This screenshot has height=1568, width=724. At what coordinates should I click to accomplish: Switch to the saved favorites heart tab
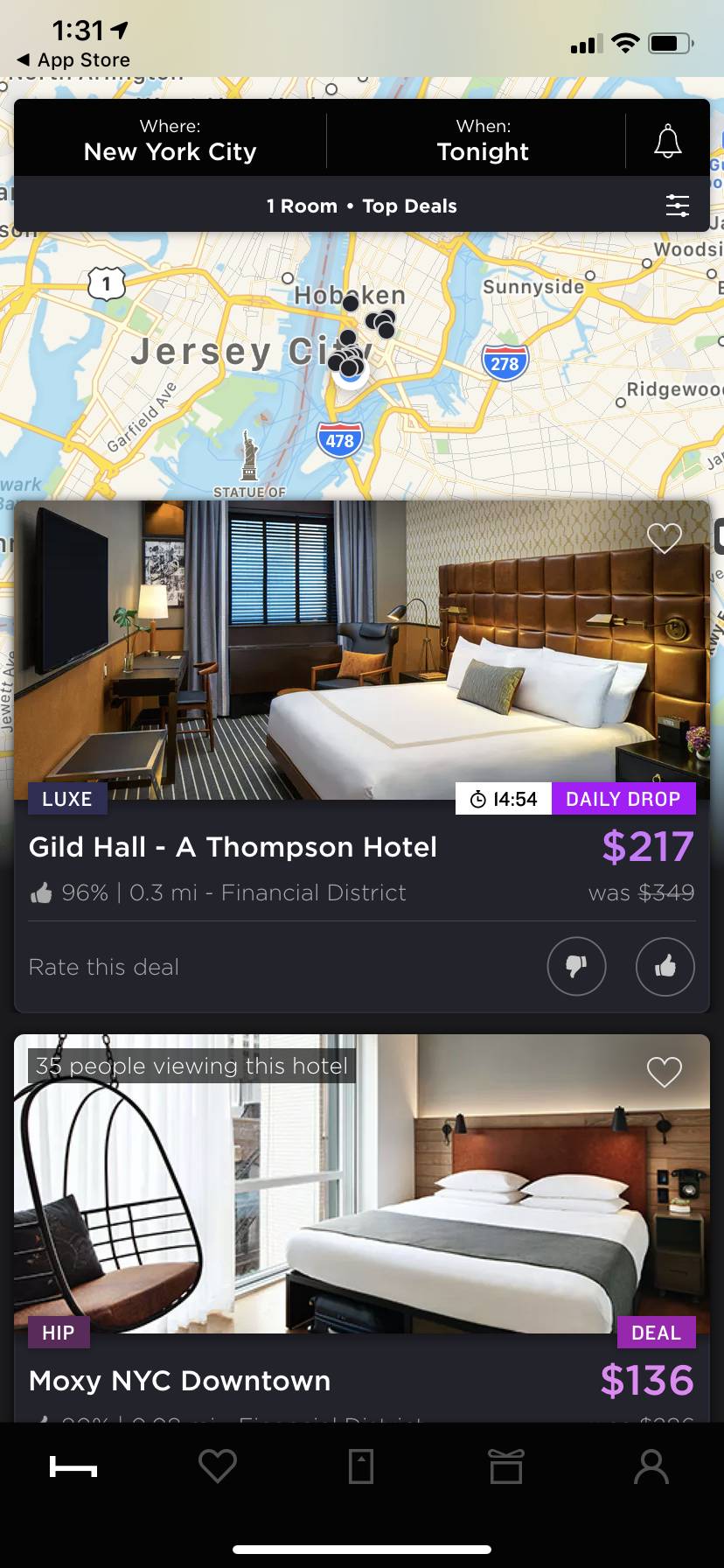(x=218, y=1466)
